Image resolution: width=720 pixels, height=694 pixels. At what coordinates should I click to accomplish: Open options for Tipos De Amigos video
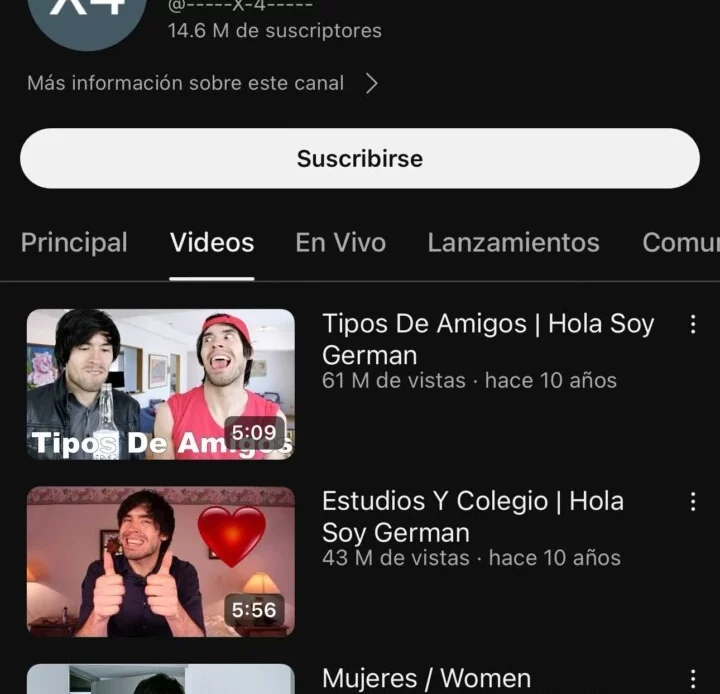(x=692, y=324)
